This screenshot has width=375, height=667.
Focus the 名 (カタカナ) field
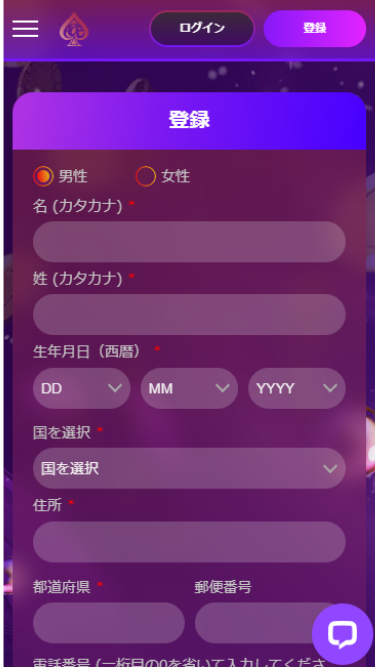click(x=189, y=242)
